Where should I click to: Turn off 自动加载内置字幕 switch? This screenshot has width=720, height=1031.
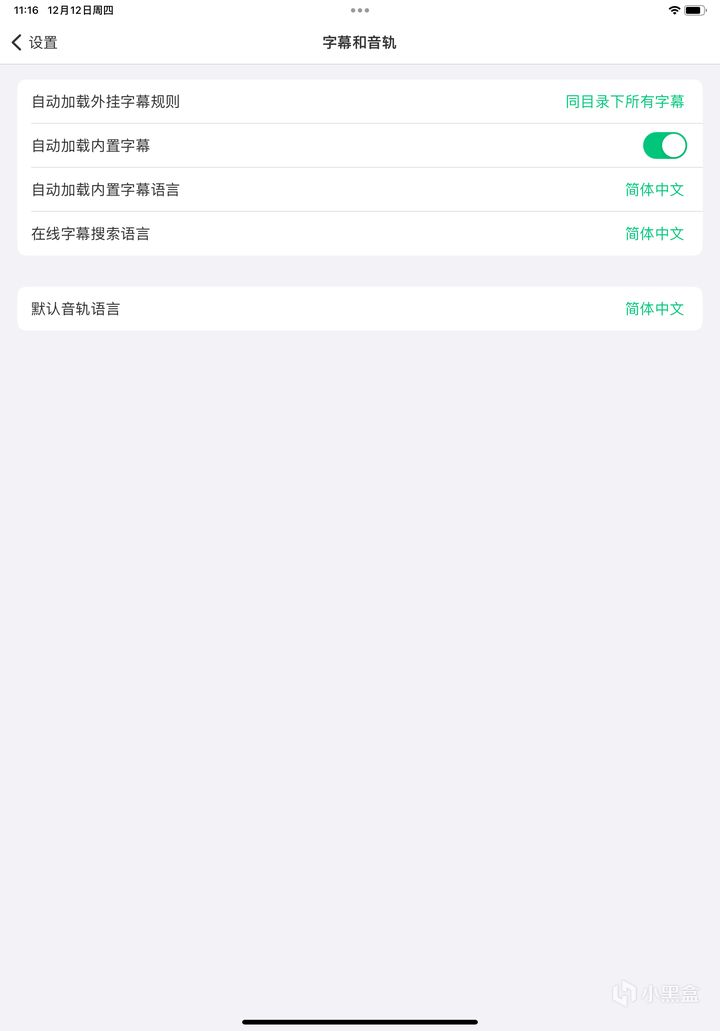[664, 146]
